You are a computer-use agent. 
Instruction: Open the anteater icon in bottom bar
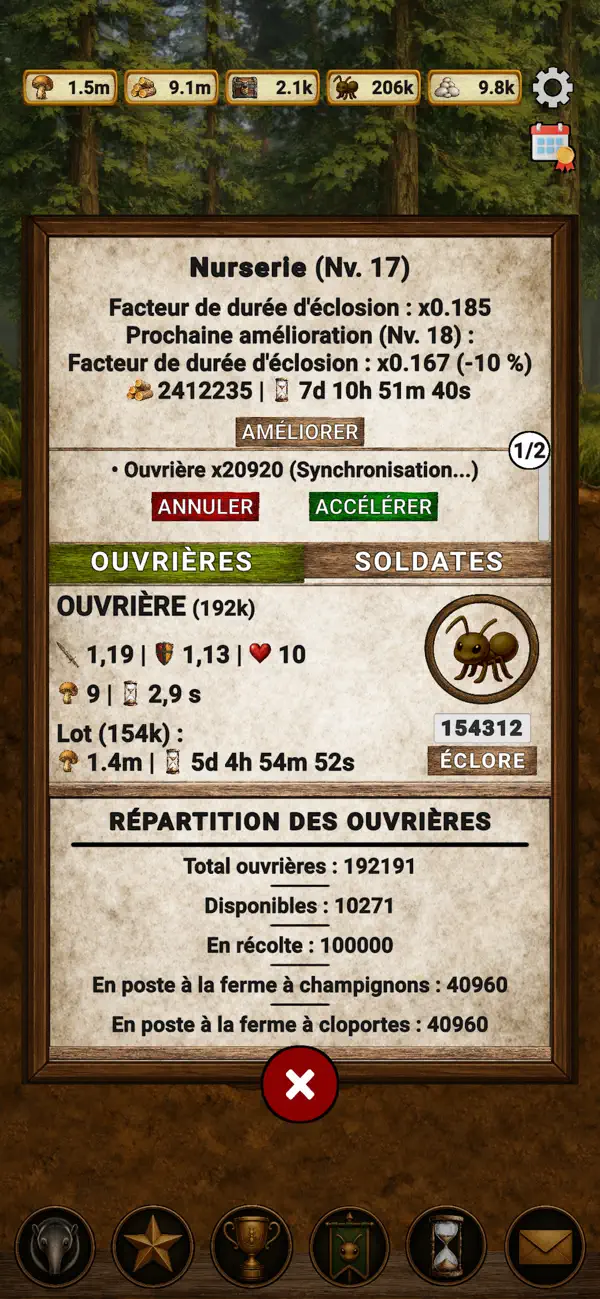point(56,1246)
